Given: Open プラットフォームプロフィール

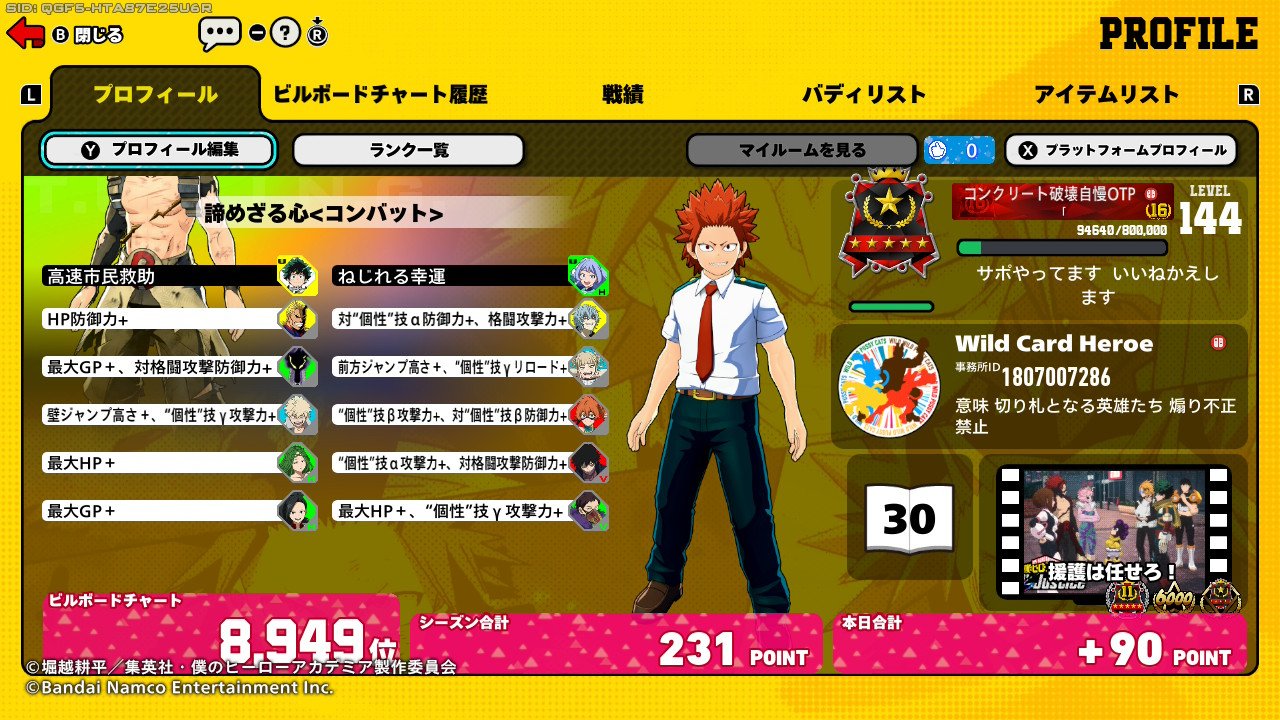Looking at the screenshot, I should tap(1121, 150).
